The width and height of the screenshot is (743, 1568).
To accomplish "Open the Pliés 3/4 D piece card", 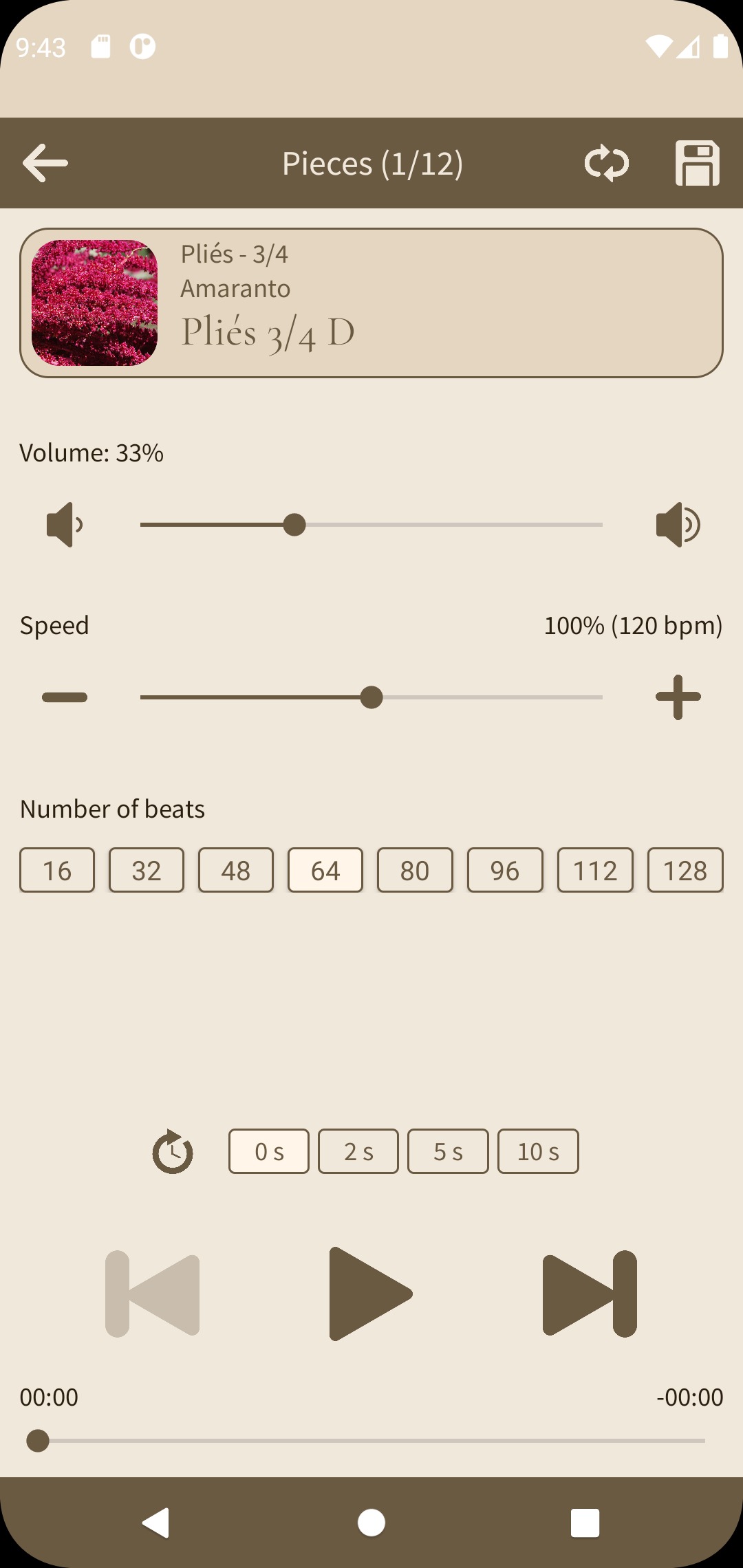I will (x=371, y=303).
